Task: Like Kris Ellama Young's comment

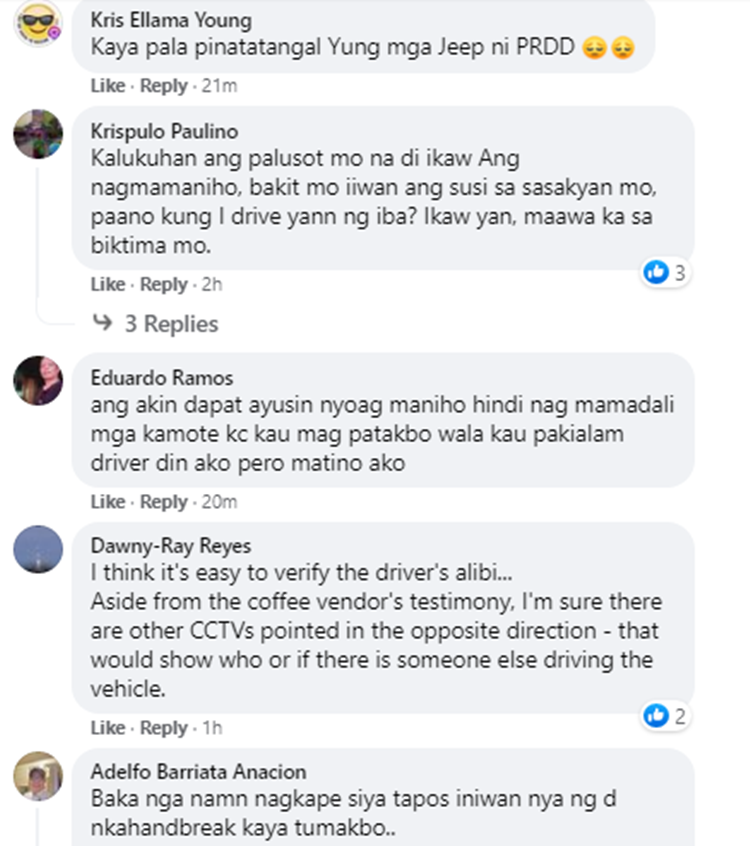Action: click(107, 86)
